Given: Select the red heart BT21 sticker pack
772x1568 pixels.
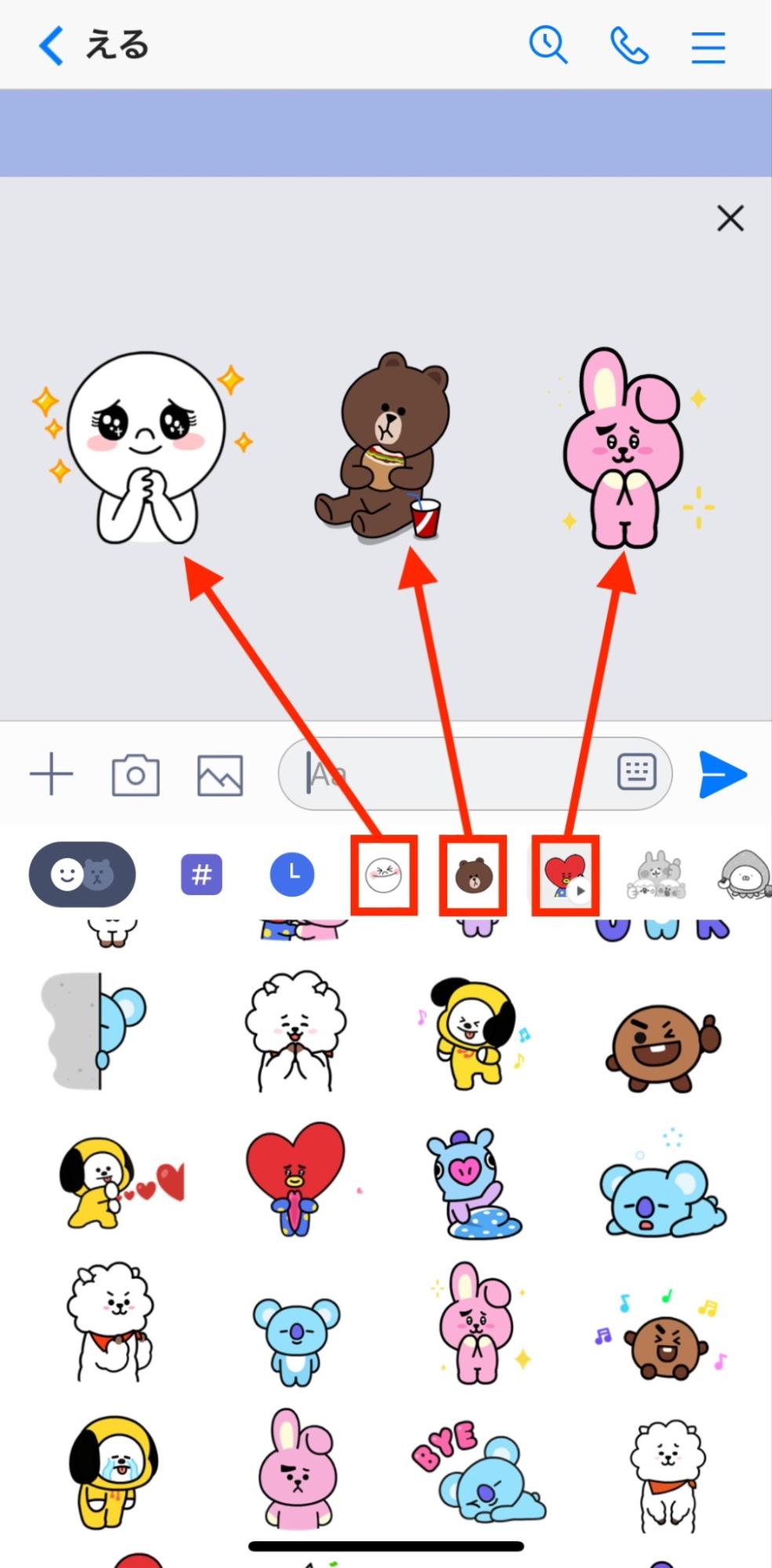Looking at the screenshot, I should coord(565,875).
